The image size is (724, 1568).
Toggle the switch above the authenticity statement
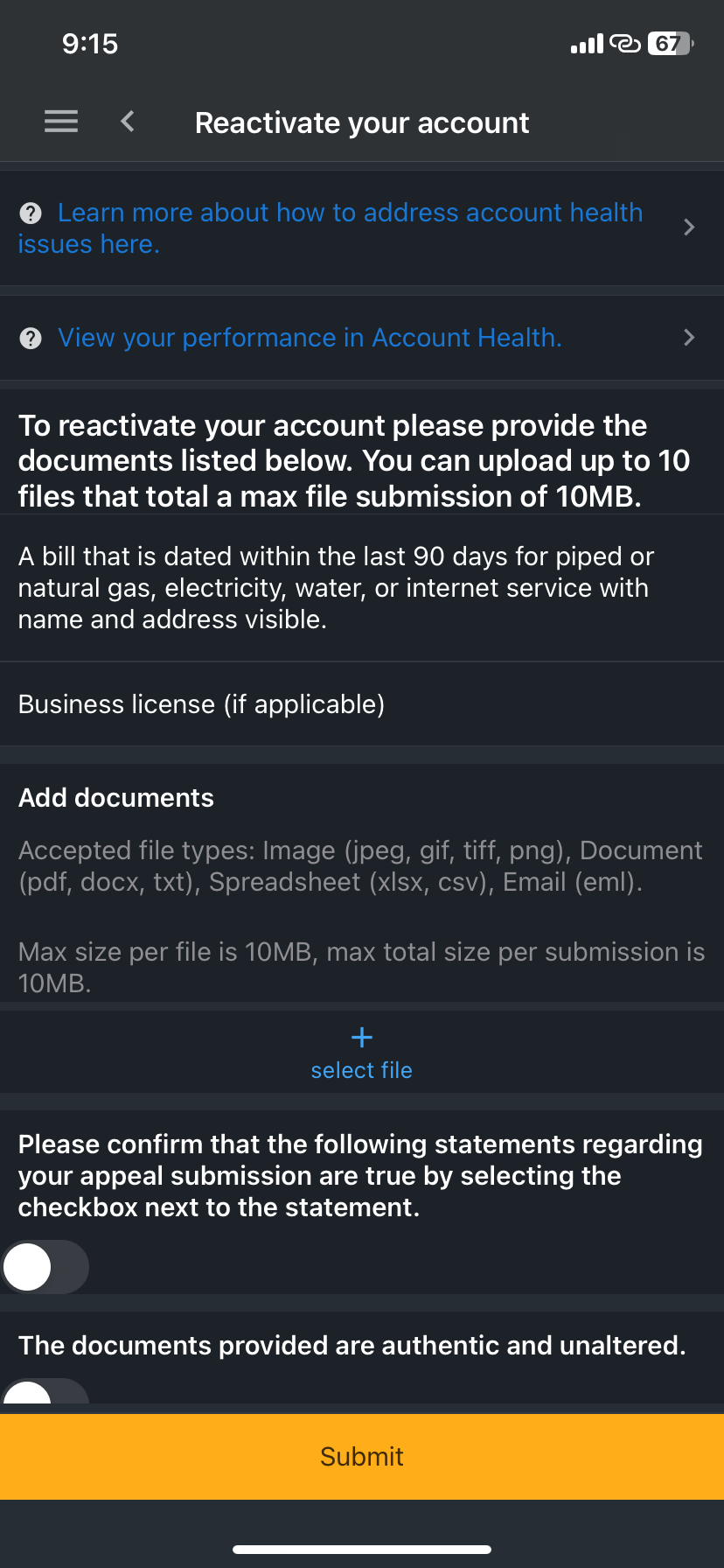tap(45, 1267)
